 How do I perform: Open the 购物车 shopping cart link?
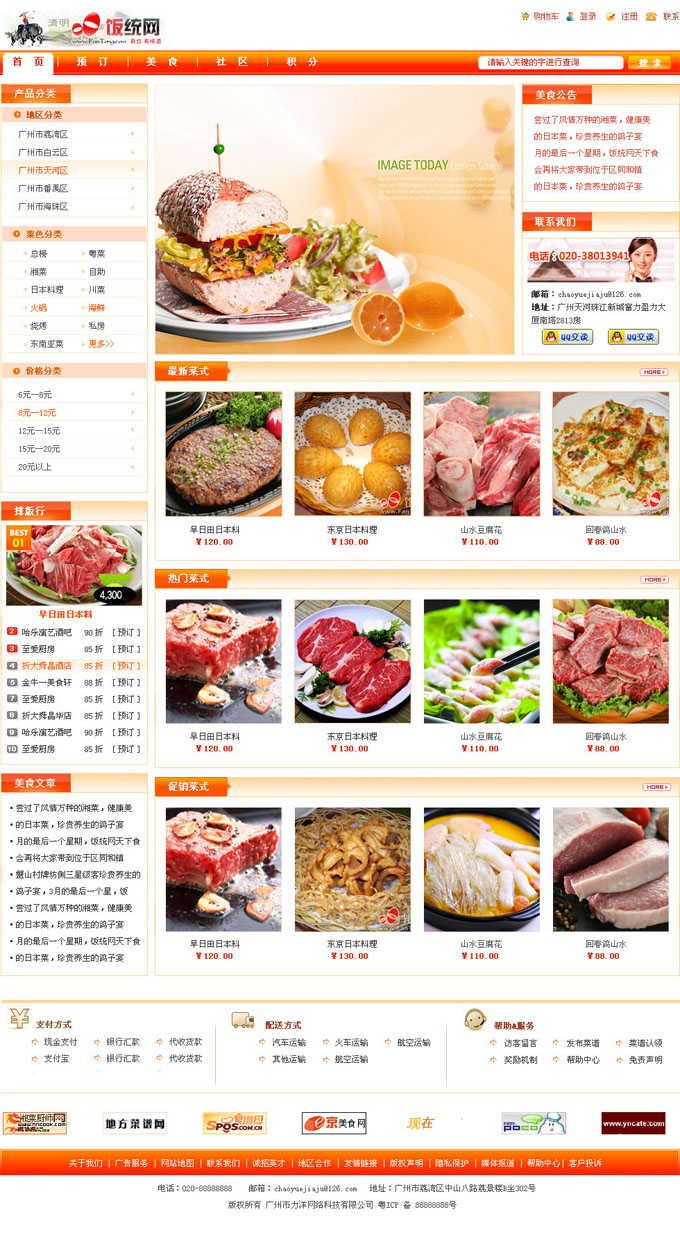545,17
